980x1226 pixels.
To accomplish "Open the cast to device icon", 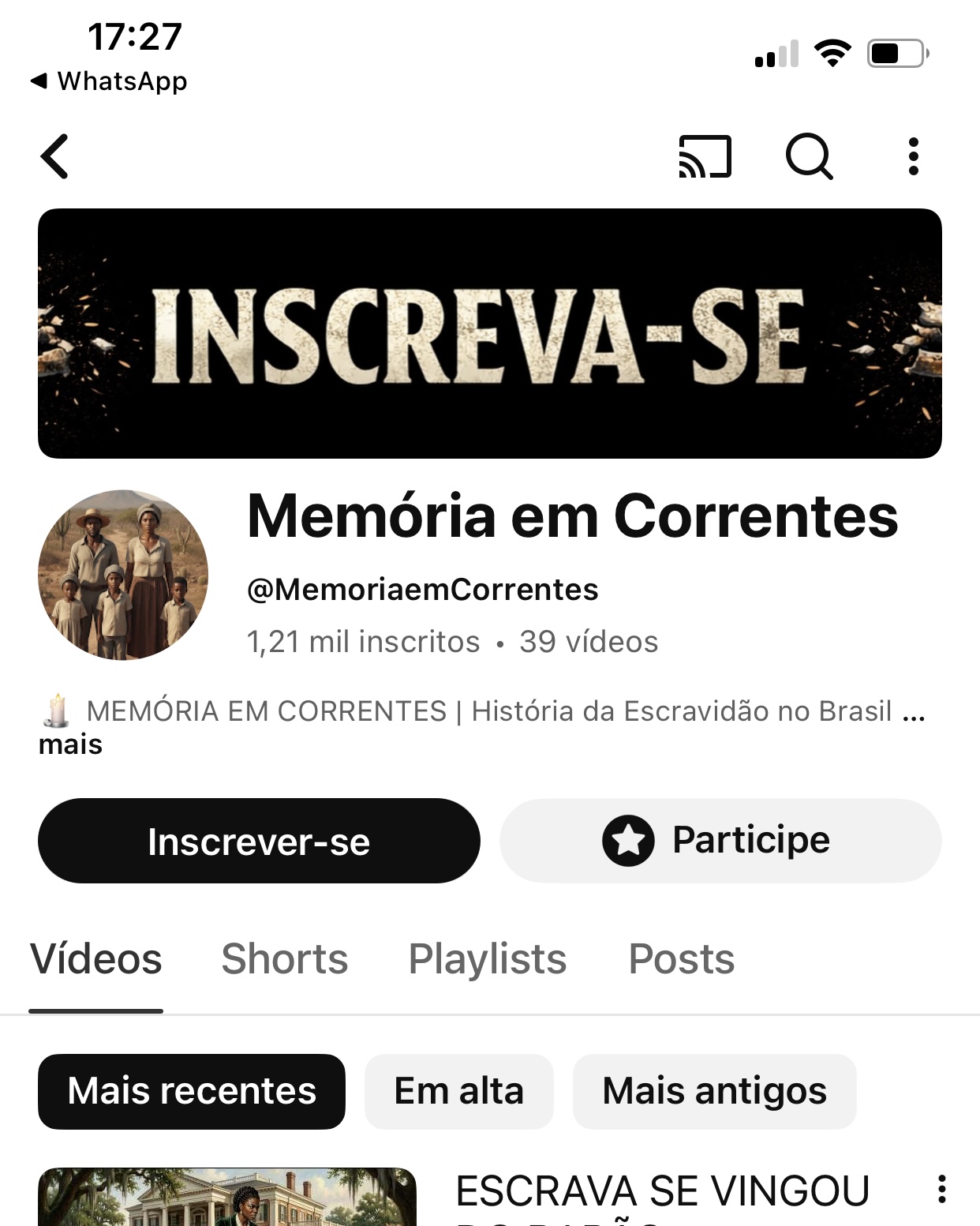I will coord(705,156).
